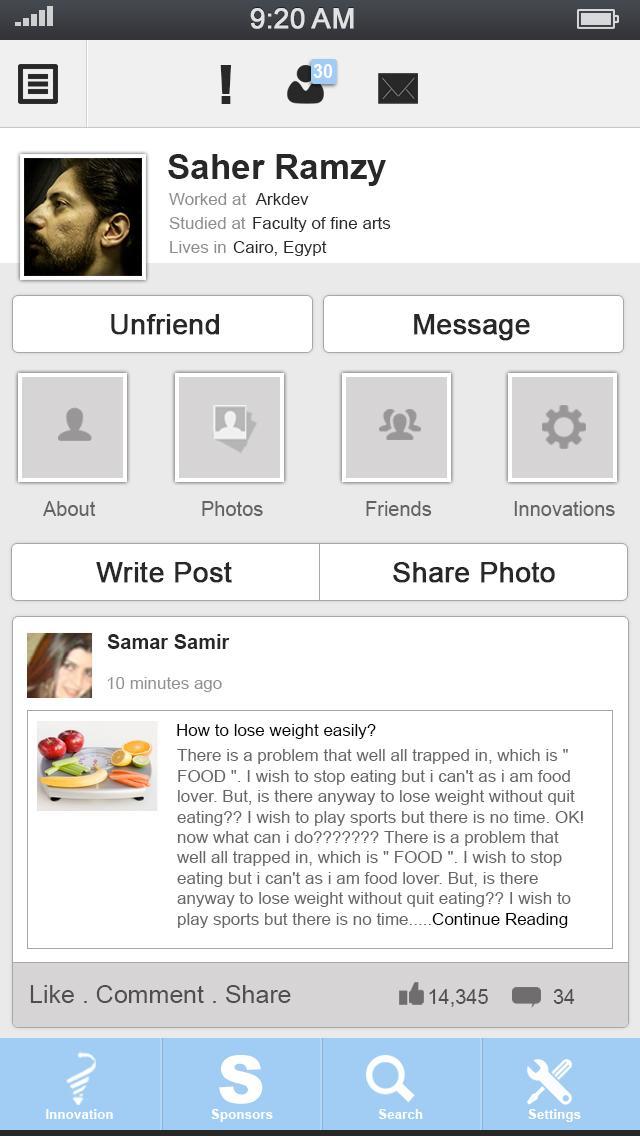Open the drawer menu button
640x1136 pixels.
coord(38,84)
